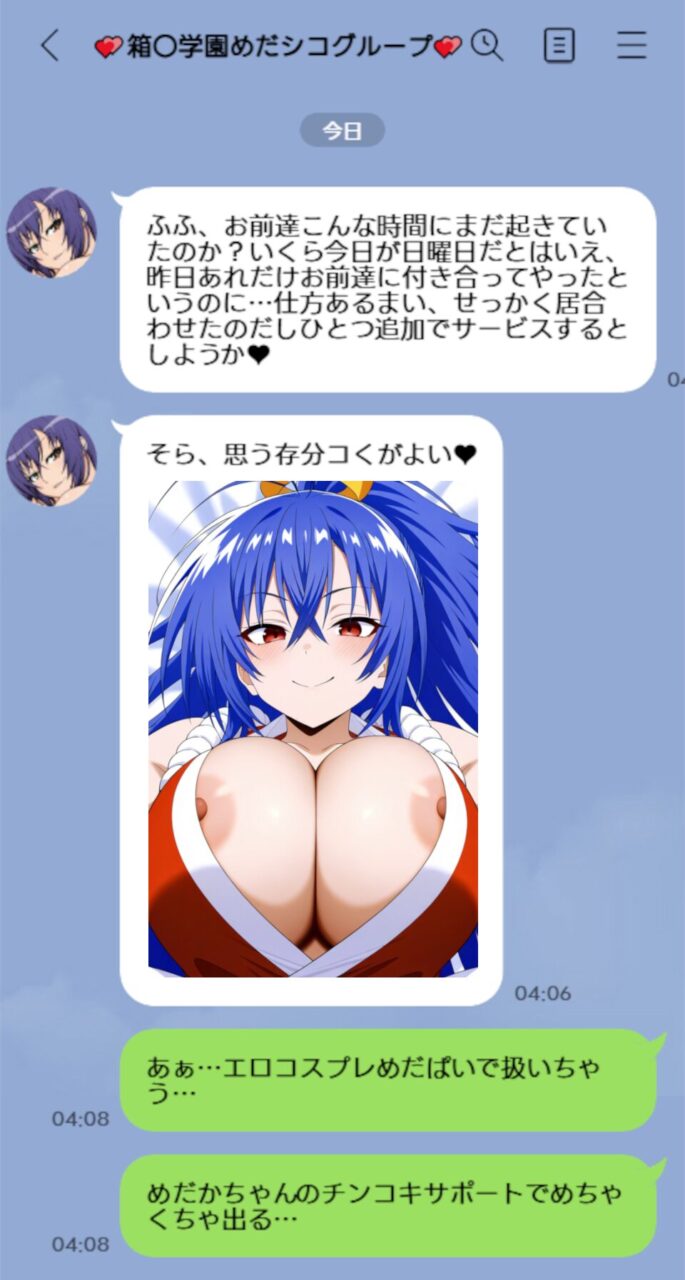
Task: Go back to the chat list
Action: pos(50,46)
